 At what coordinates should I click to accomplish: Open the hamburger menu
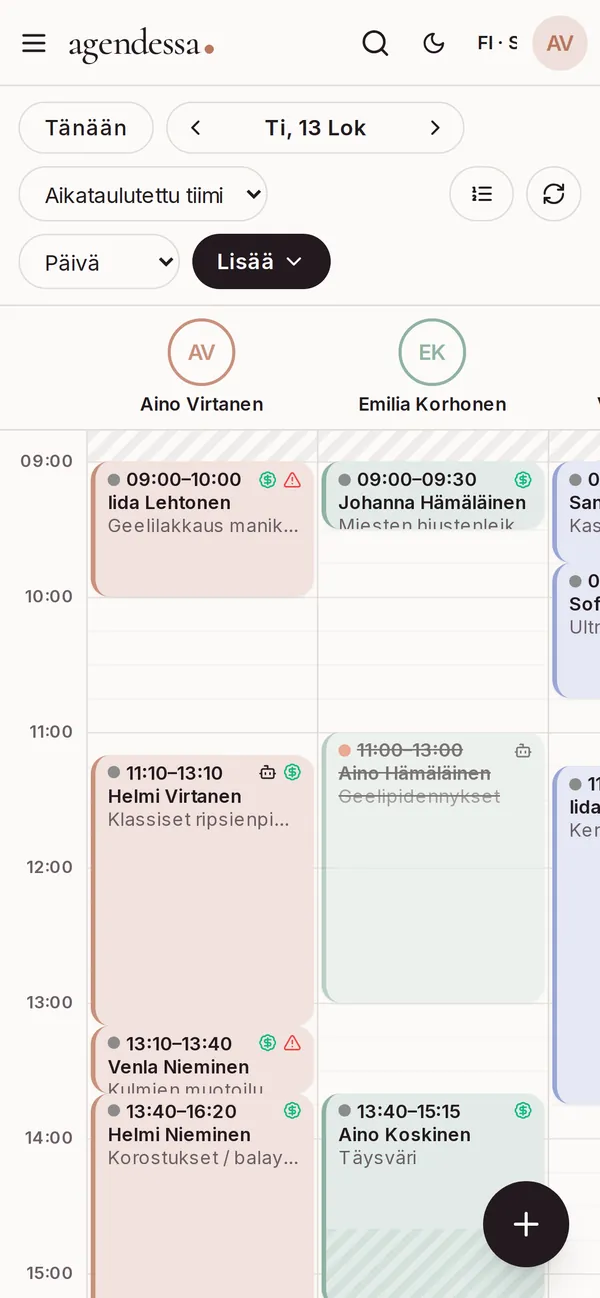point(34,43)
